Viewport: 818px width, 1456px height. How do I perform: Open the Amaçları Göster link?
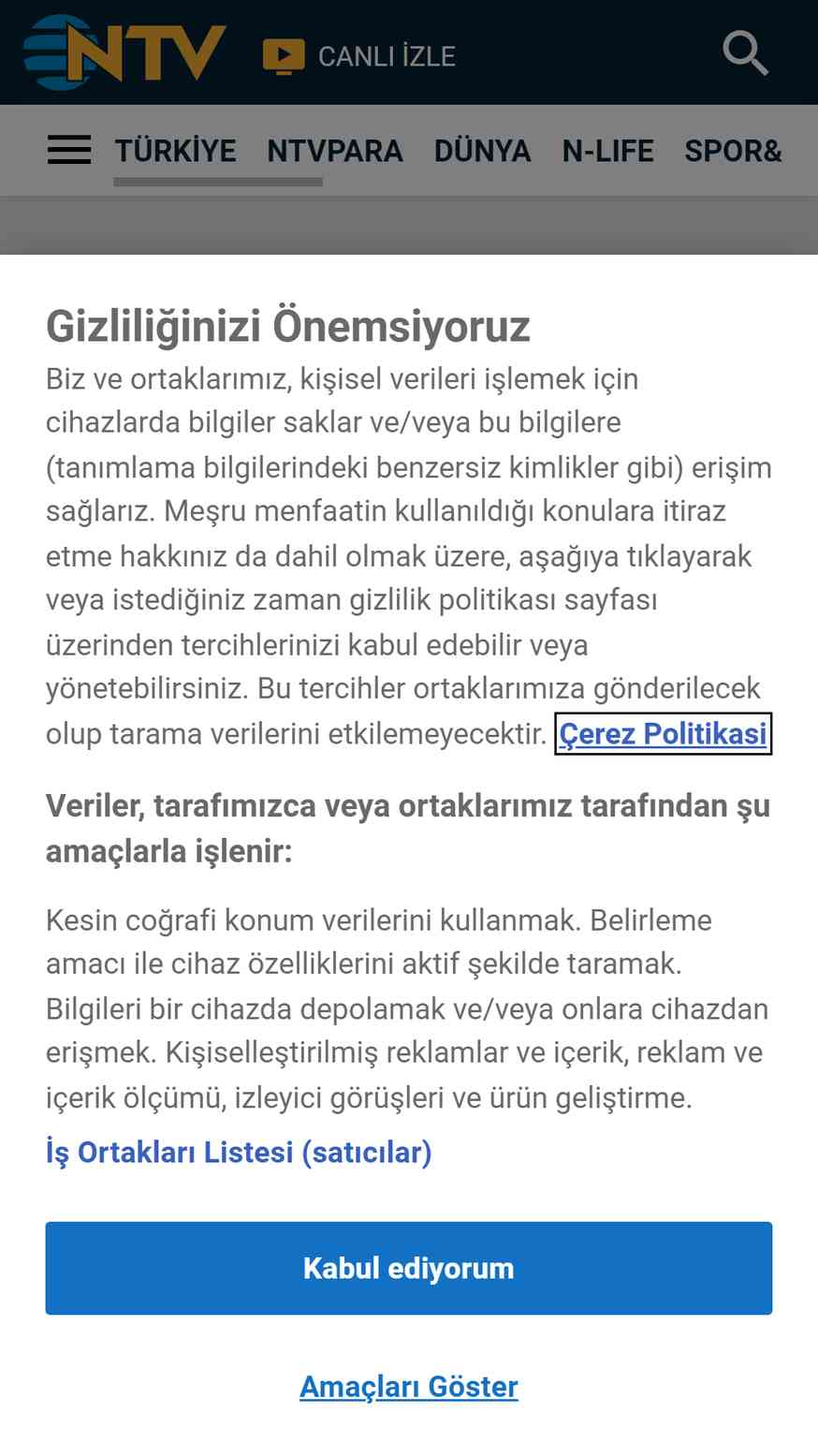409,1387
